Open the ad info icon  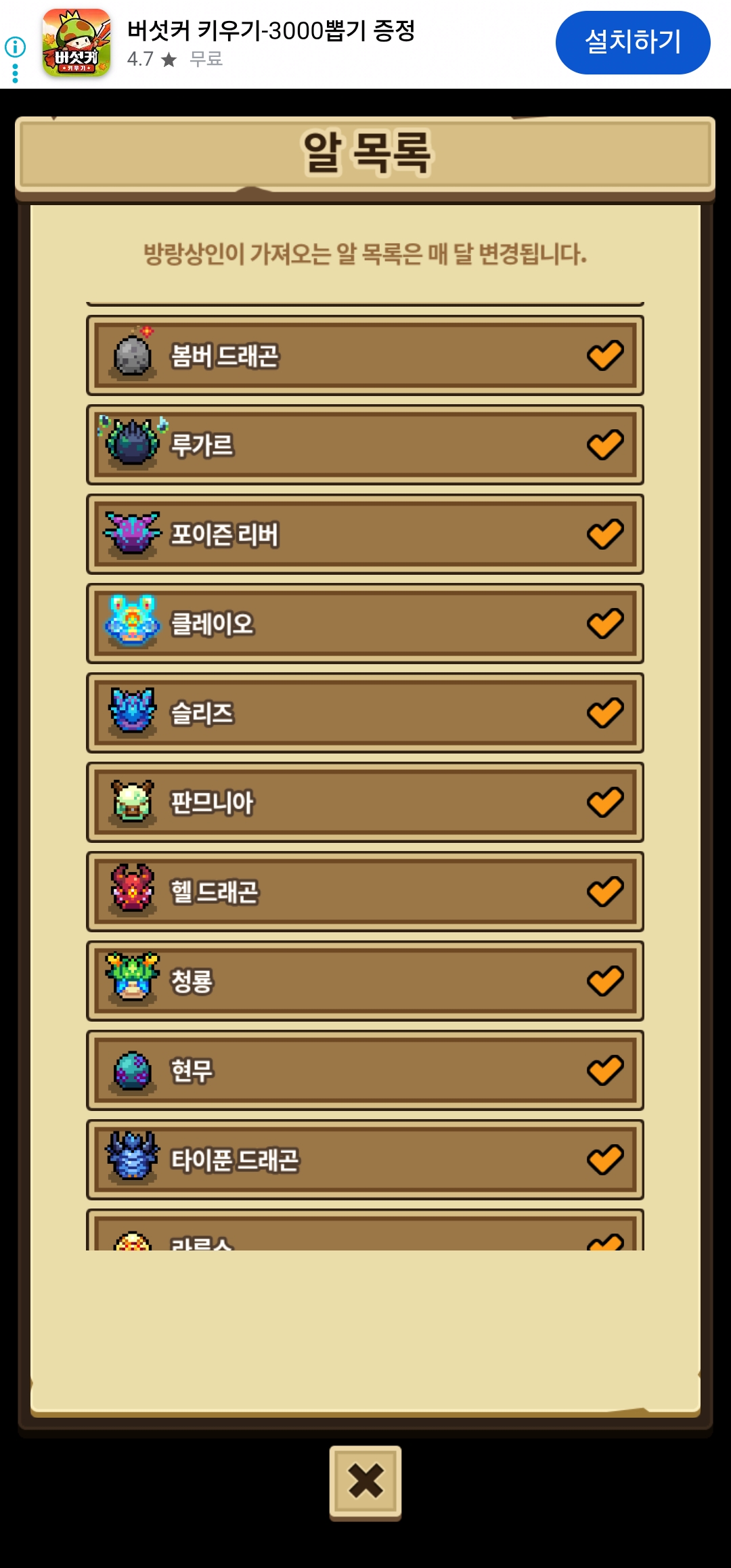(x=15, y=47)
